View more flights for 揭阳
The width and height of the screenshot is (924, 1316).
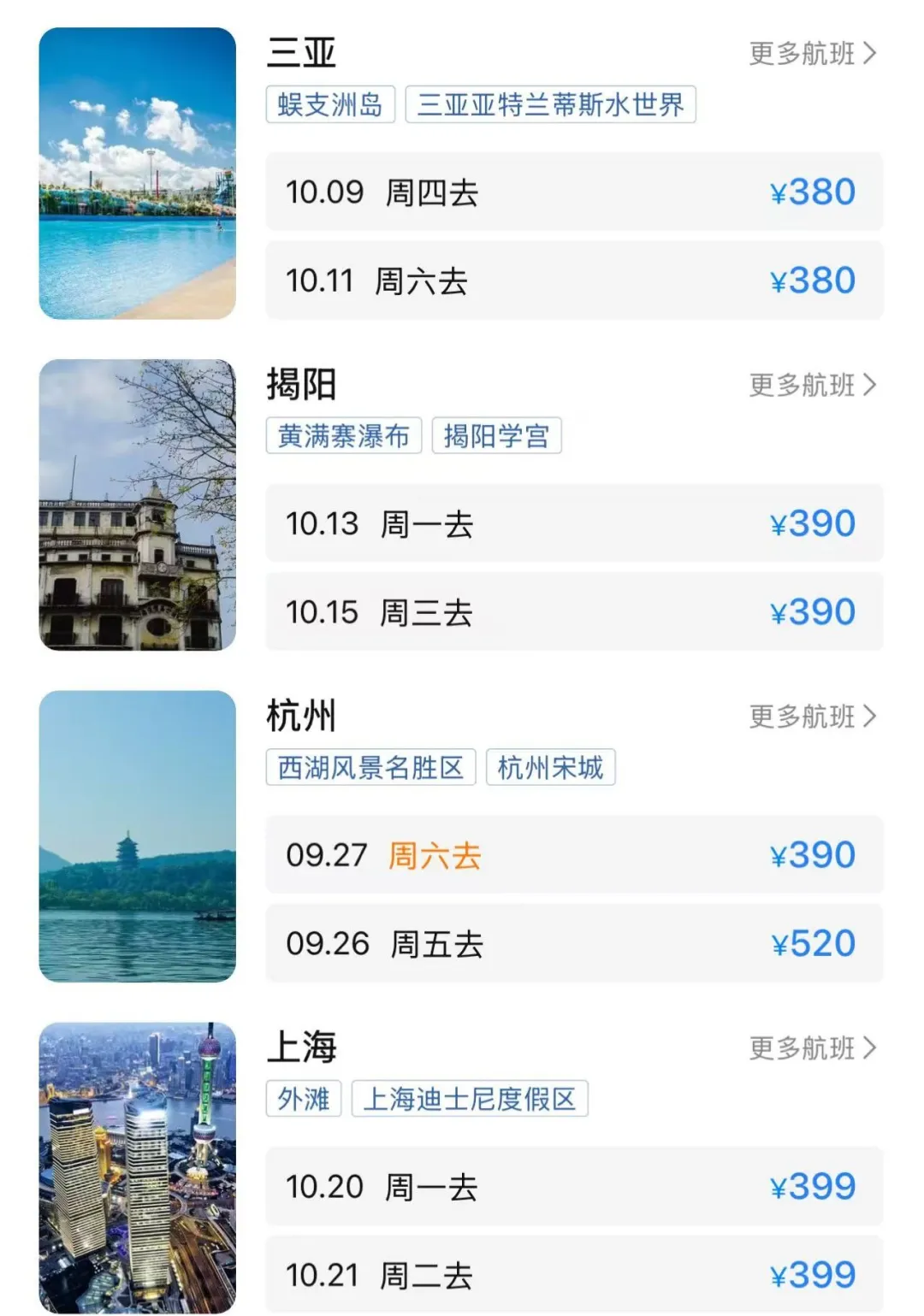(812, 386)
